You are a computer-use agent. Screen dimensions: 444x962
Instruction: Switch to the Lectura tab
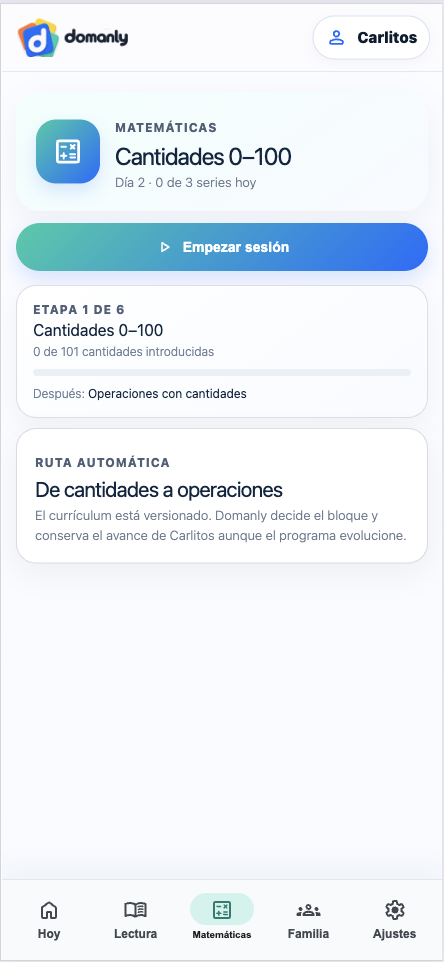pyautogui.click(x=136, y=919)
